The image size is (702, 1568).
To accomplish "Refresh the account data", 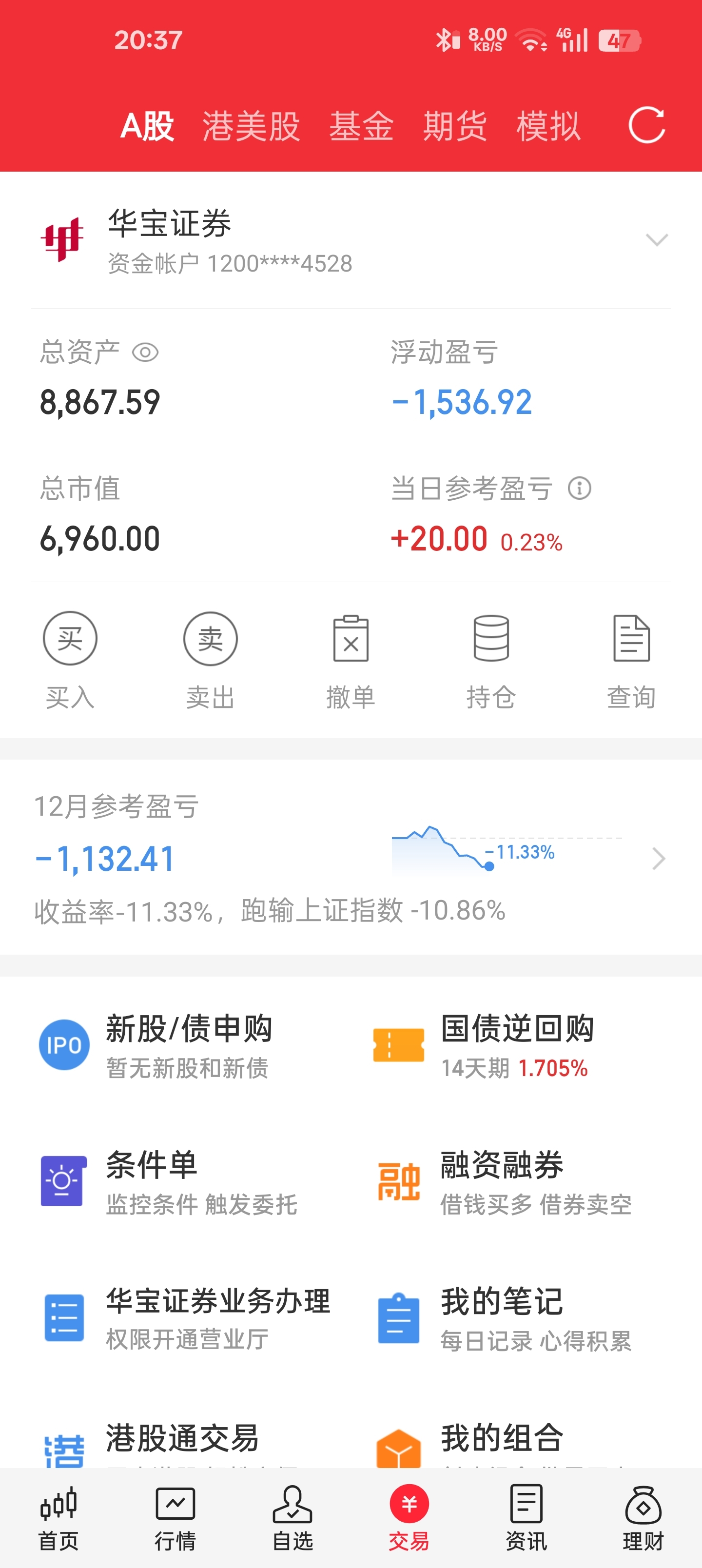I will (646, 125).
